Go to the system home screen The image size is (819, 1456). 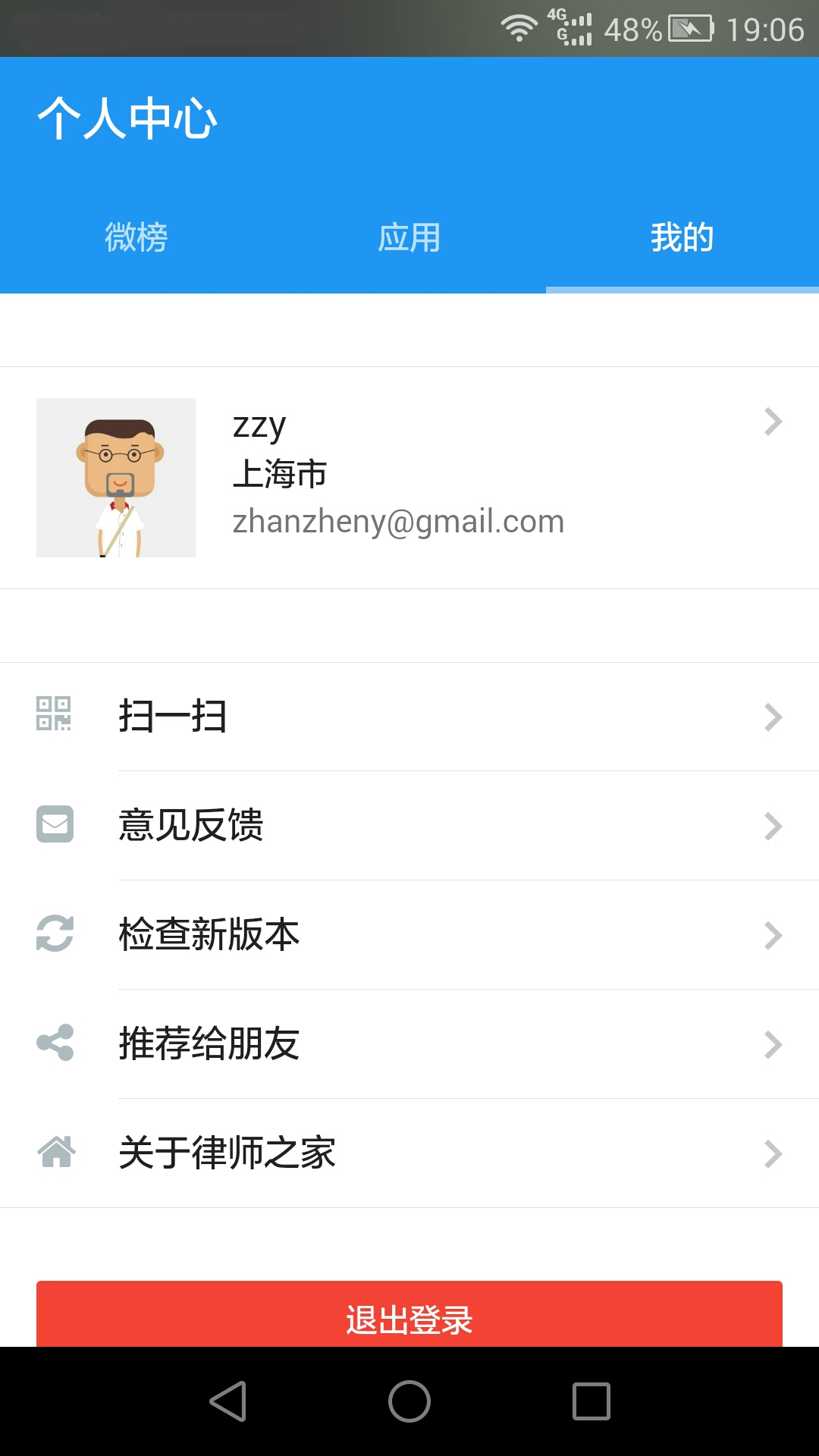[409, 1401]
